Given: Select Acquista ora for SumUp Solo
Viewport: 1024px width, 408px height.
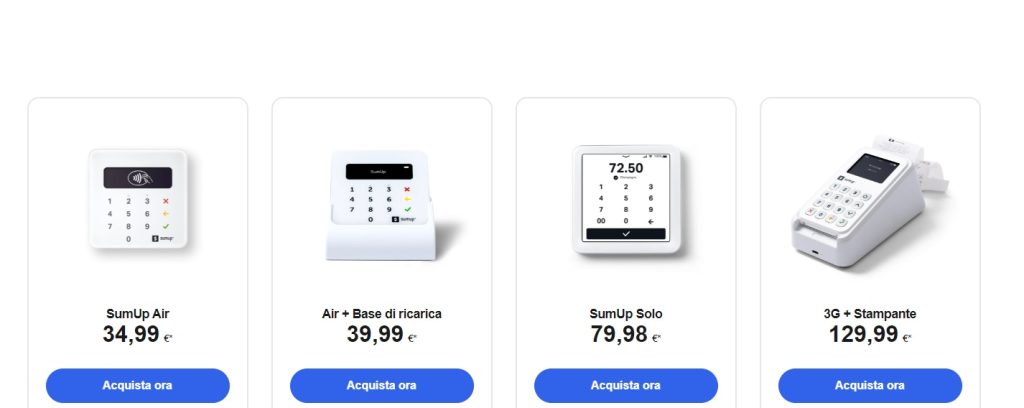Looking at the screenshot, I should pos(626,385).
